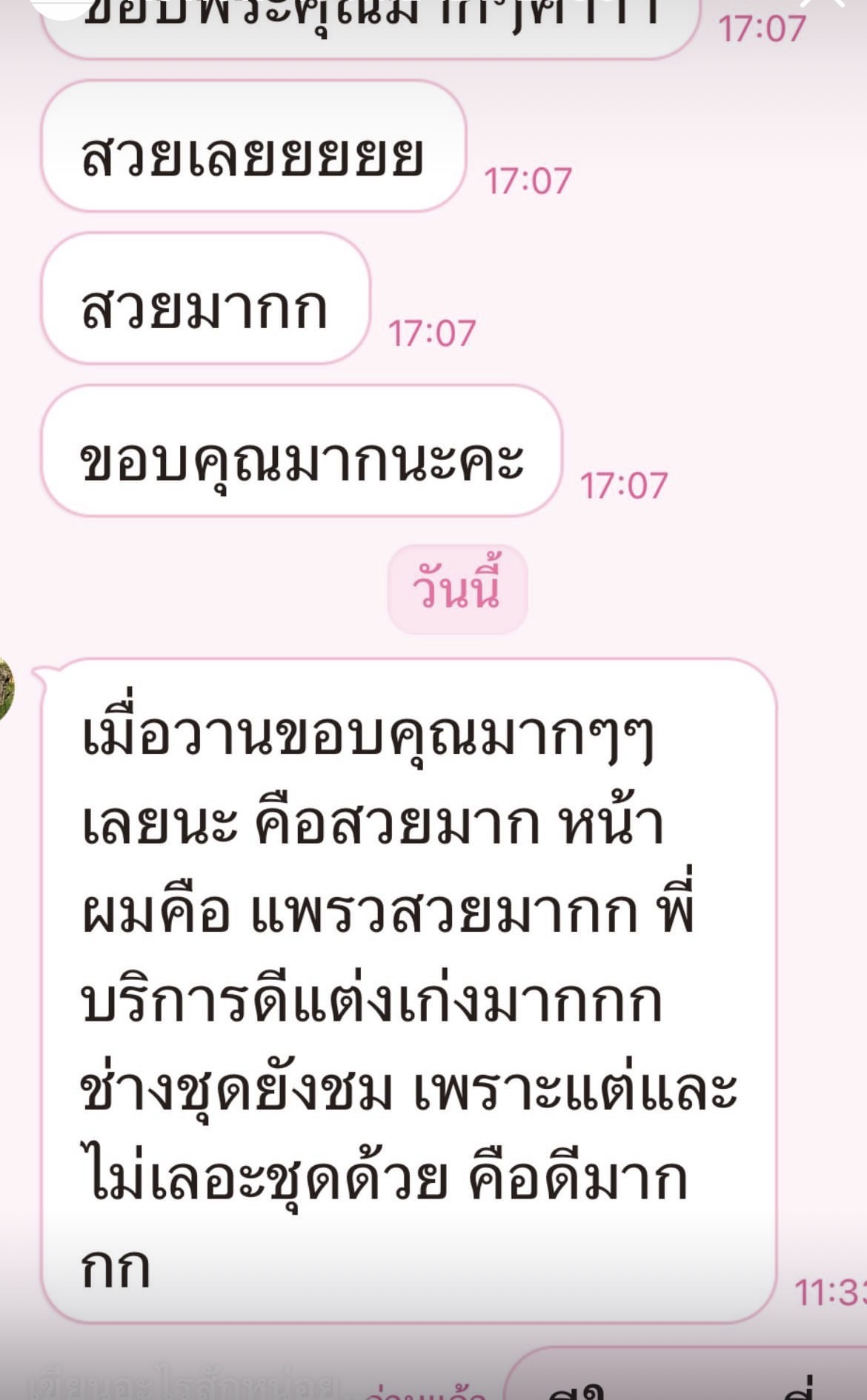Tap the "เขียนอะไรสักหน่อย" reply field
The image size is (867, 1400).
pos(185,1385)
